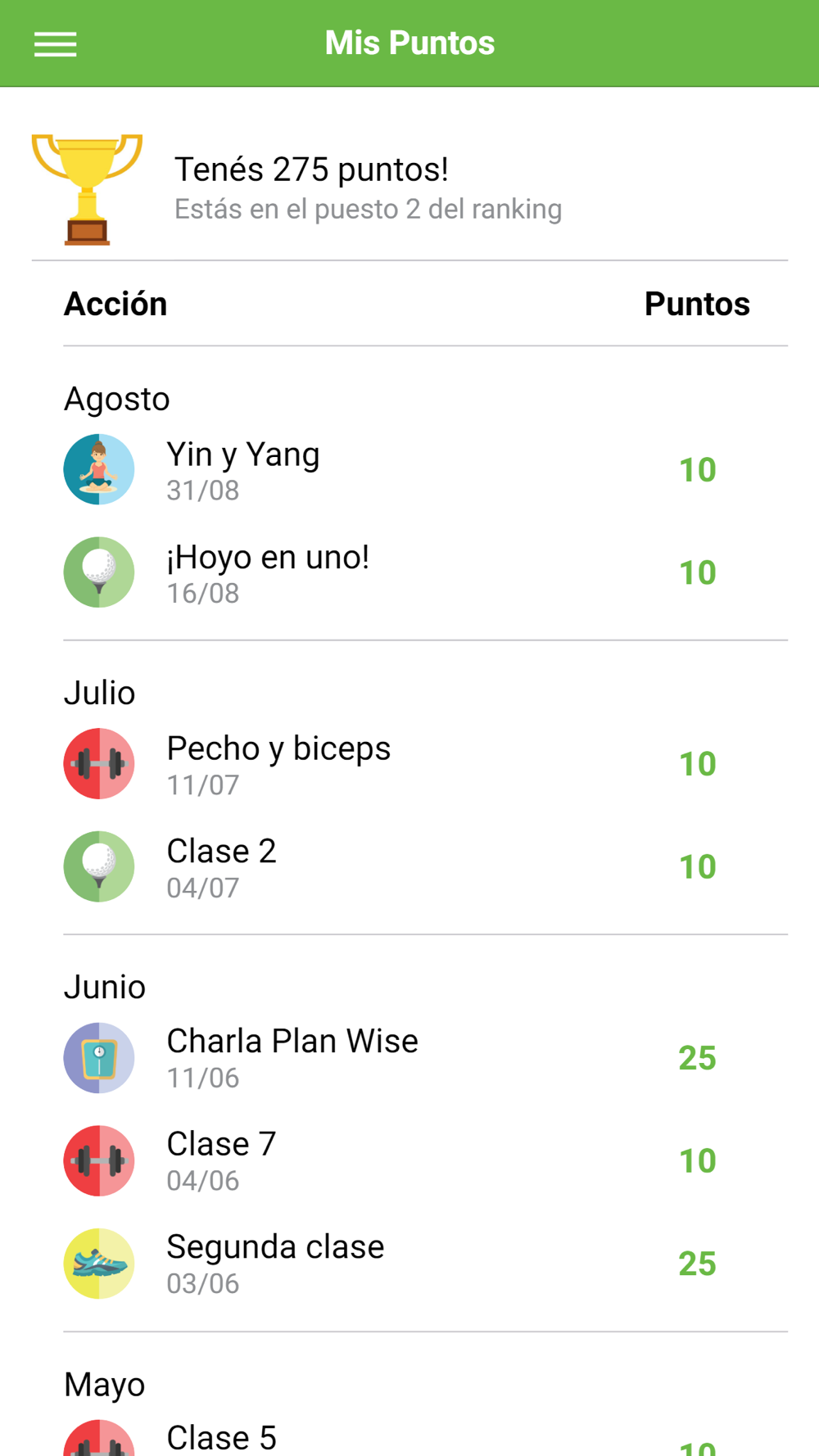The image size is (819, 1456).
Task: Select the Clase 7 activity row
Action: (222, 1160)
